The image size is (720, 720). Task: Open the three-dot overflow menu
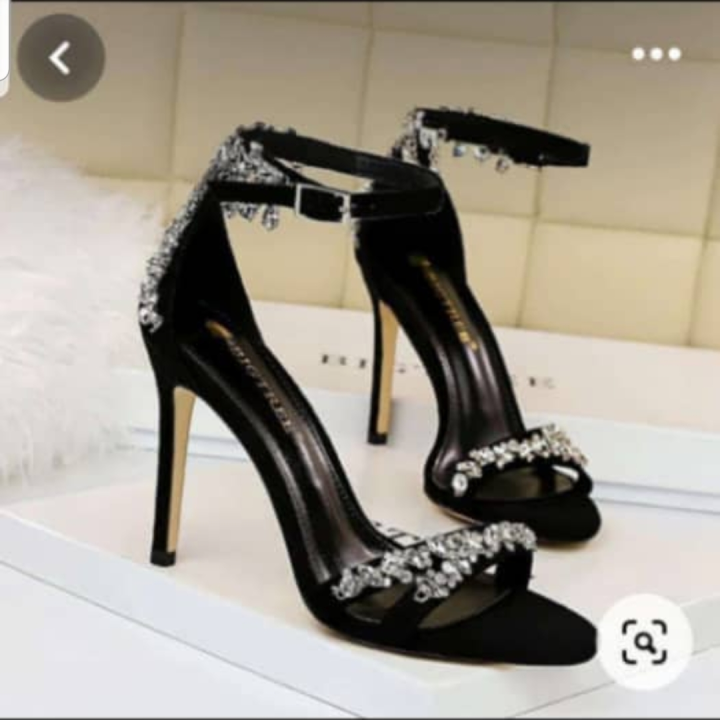click(656, 54)
